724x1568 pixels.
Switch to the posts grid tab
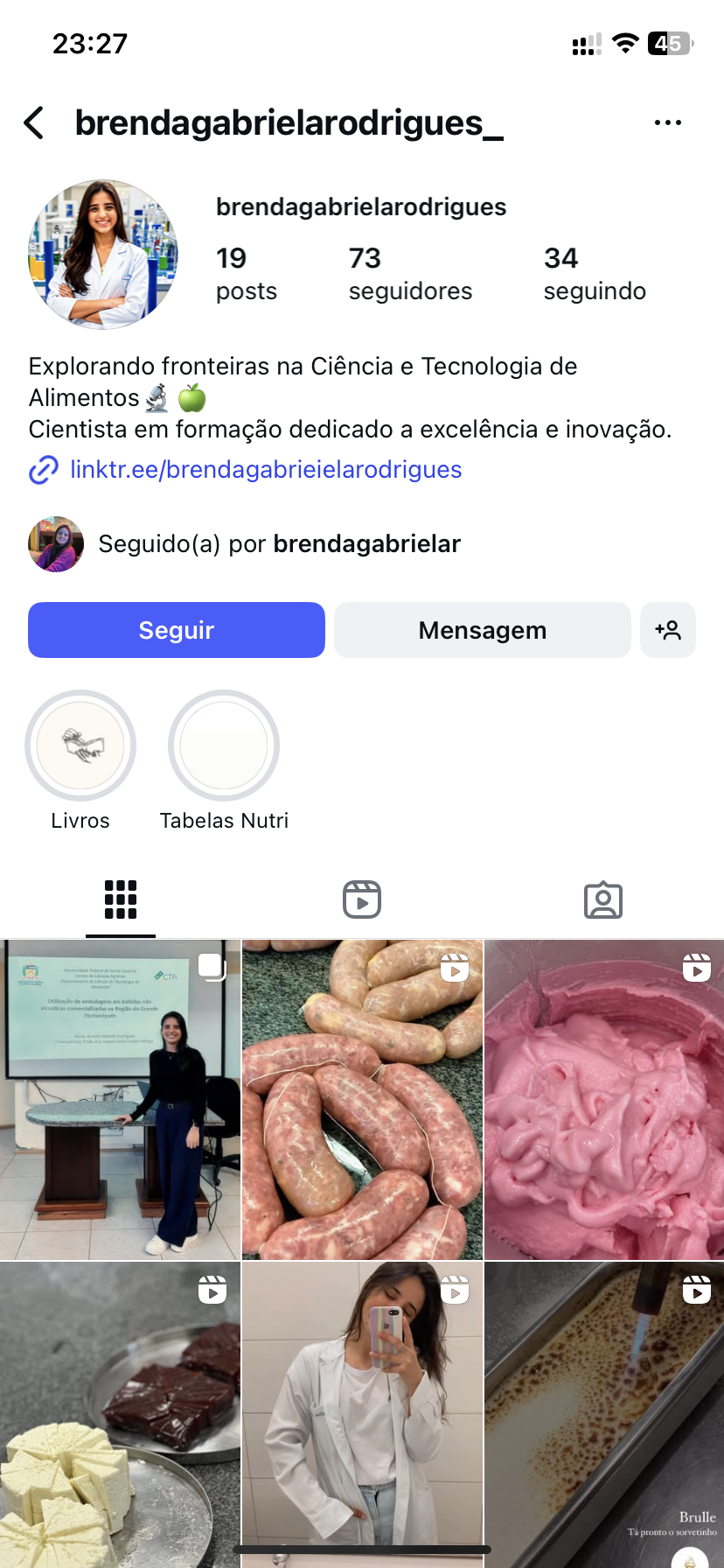point(121,899)
